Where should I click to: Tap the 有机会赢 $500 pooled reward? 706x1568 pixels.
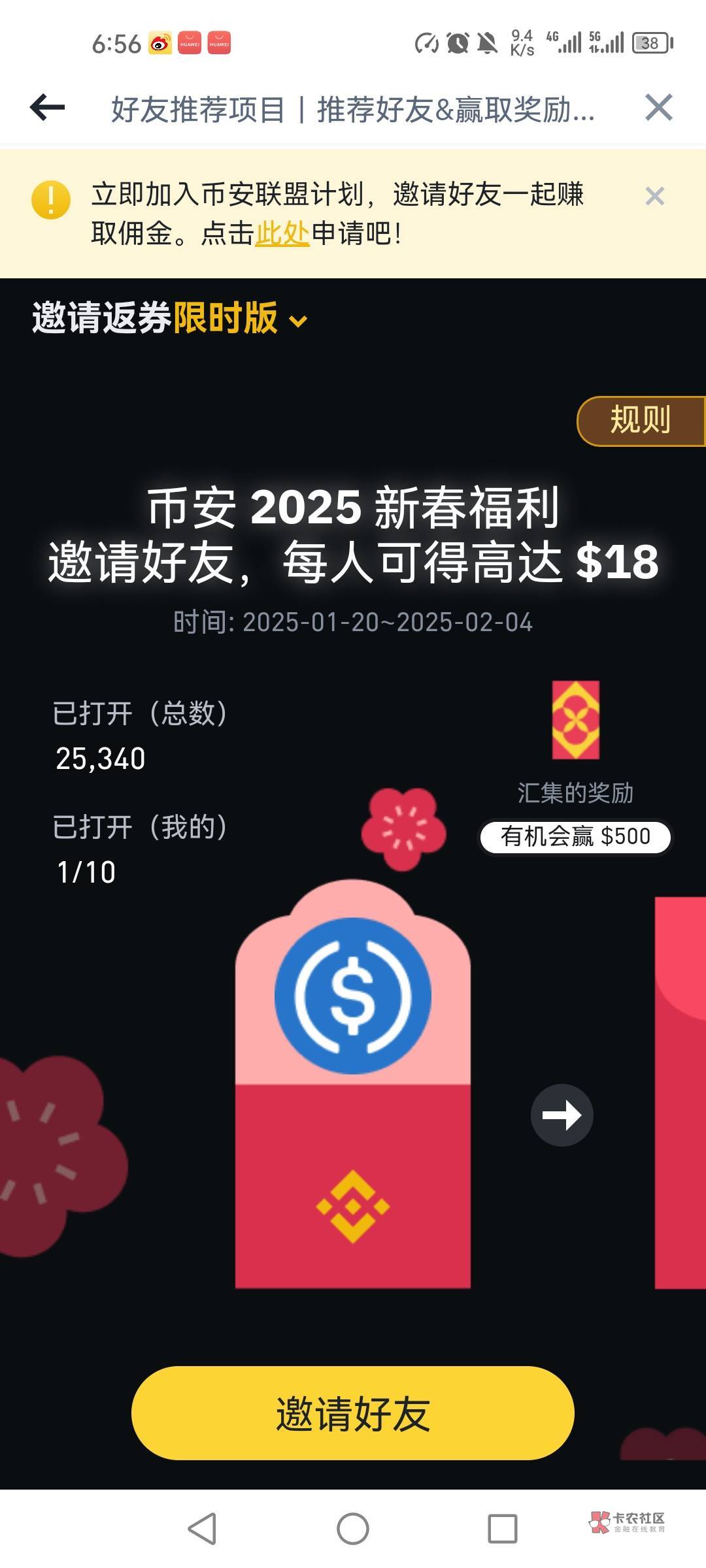click(575, 836)
